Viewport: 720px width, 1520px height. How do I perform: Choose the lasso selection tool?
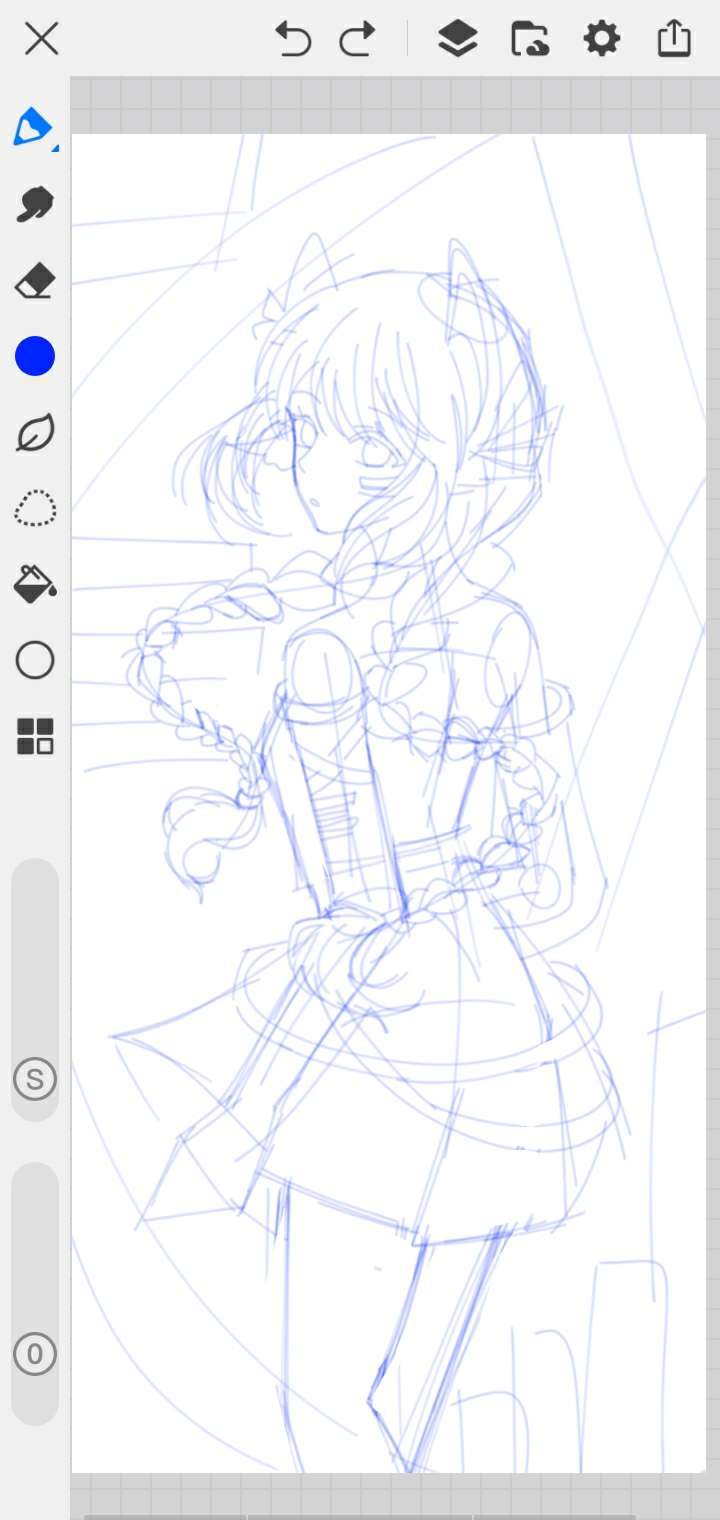pos(34,509)
